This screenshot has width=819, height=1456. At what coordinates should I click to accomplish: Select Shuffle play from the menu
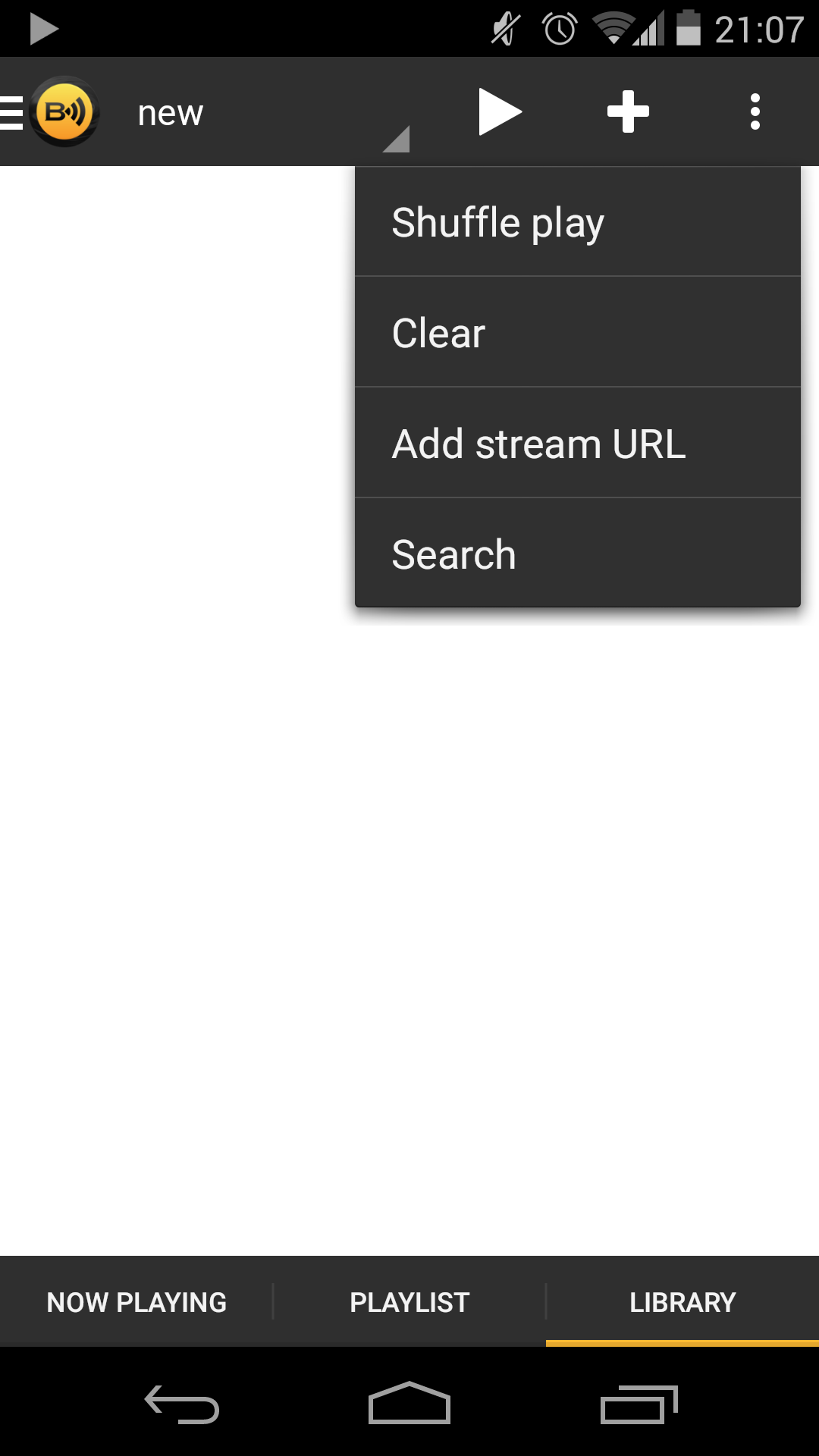tap(576, 222)
